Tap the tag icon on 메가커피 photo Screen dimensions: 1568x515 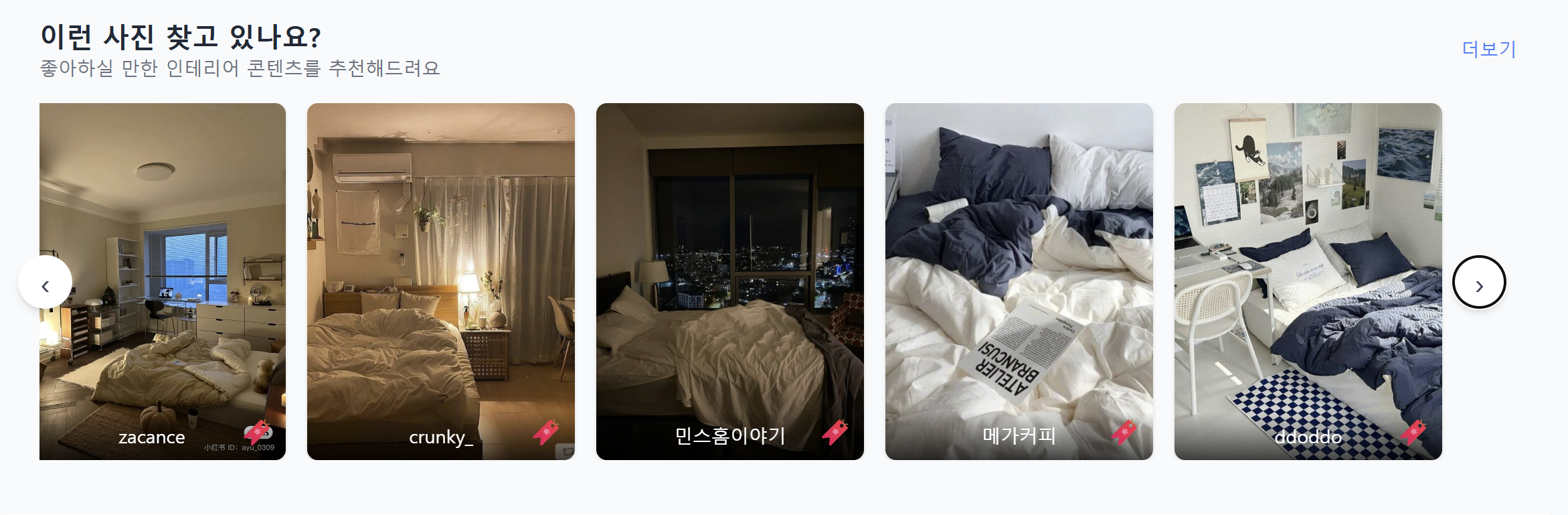[1124, 433]
